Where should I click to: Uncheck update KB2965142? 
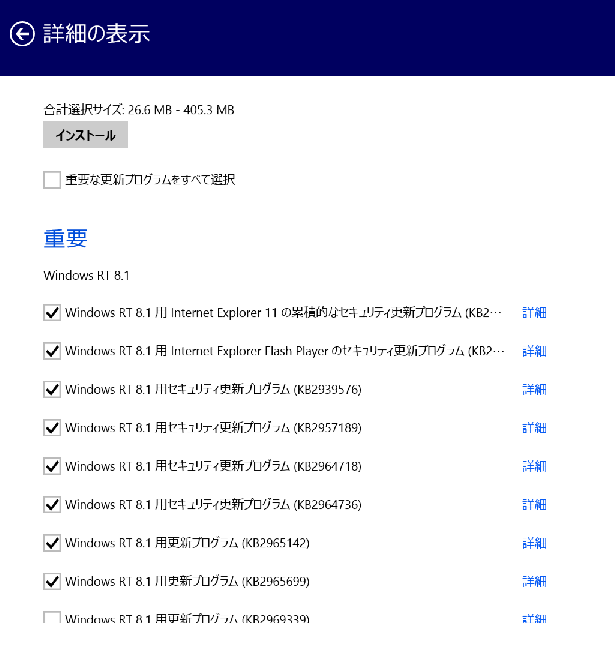[x=52, y=543]
